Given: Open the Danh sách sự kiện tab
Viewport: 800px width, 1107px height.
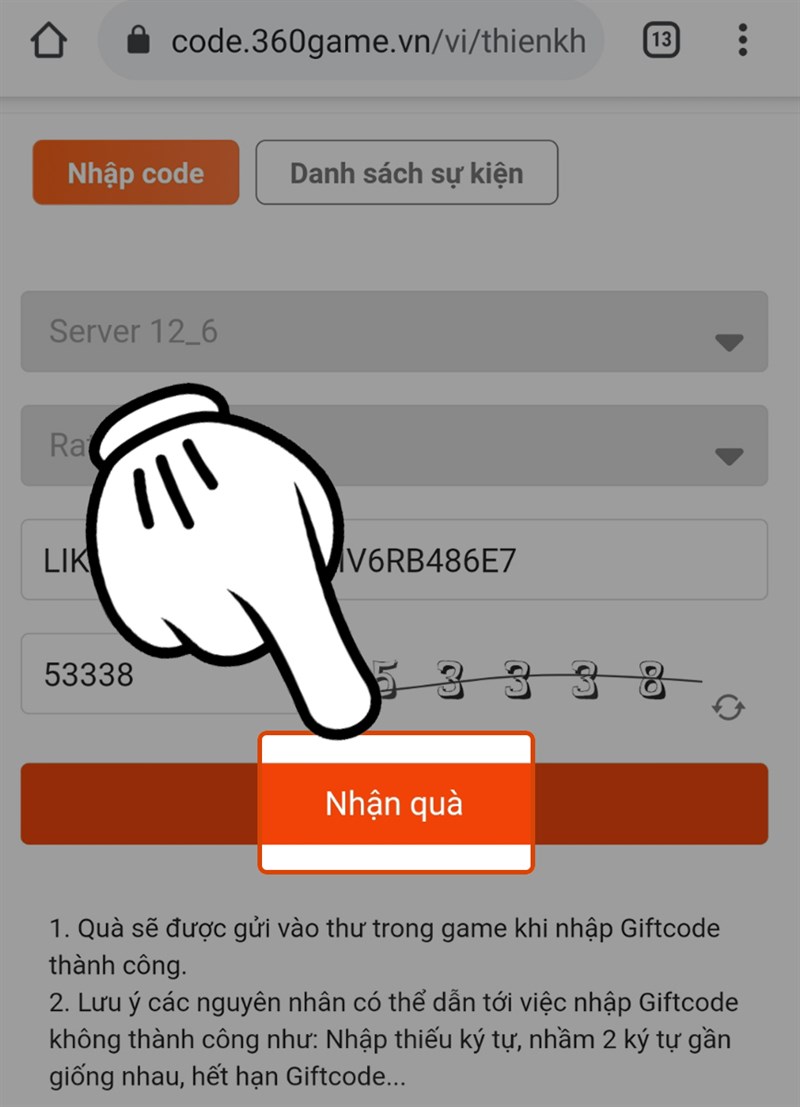Looking at the screenshot, I should click(x=407, y=172).
